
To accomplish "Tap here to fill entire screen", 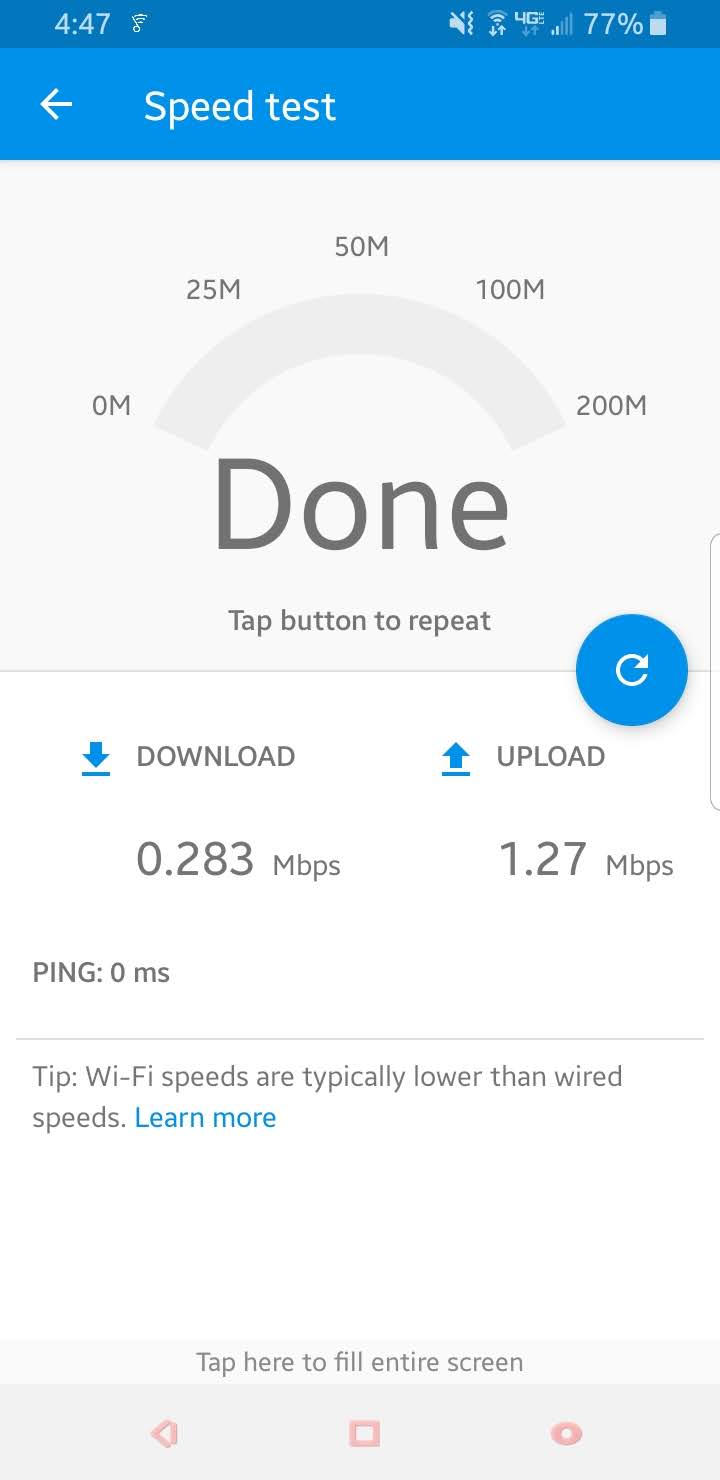I will pyautogui.click(x=360, y=1362).
